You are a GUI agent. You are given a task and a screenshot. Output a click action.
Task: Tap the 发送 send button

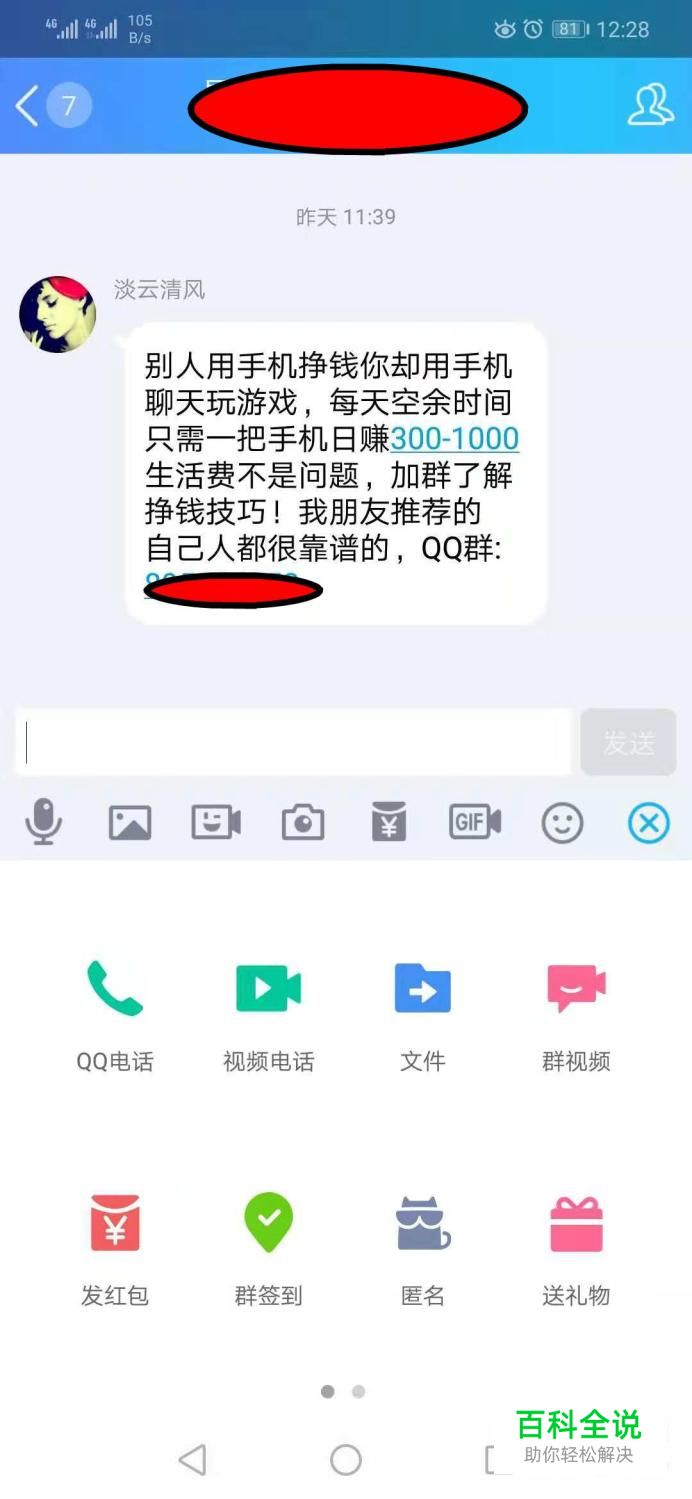(x=628, y=742)
